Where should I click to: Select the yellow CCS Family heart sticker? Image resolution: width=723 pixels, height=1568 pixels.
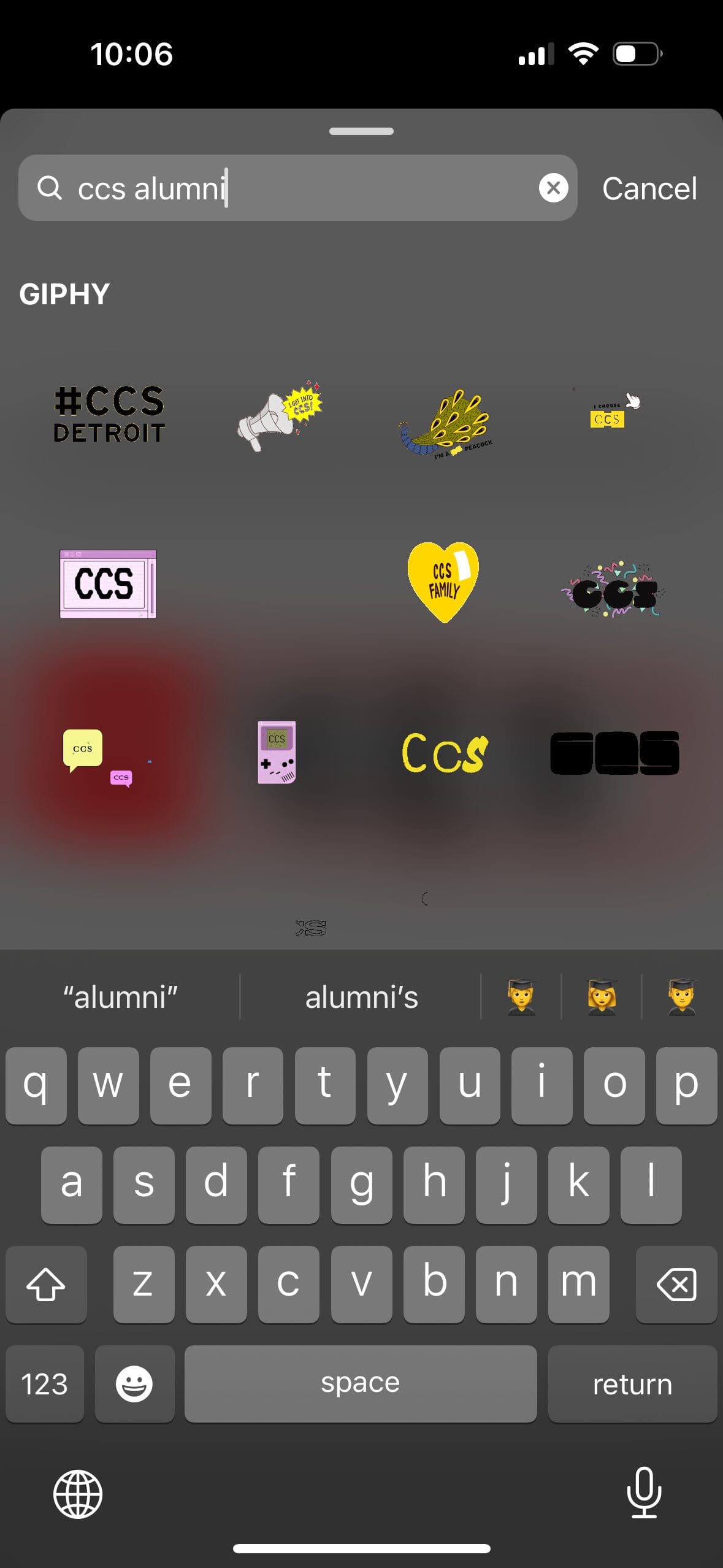click(443, 582)
